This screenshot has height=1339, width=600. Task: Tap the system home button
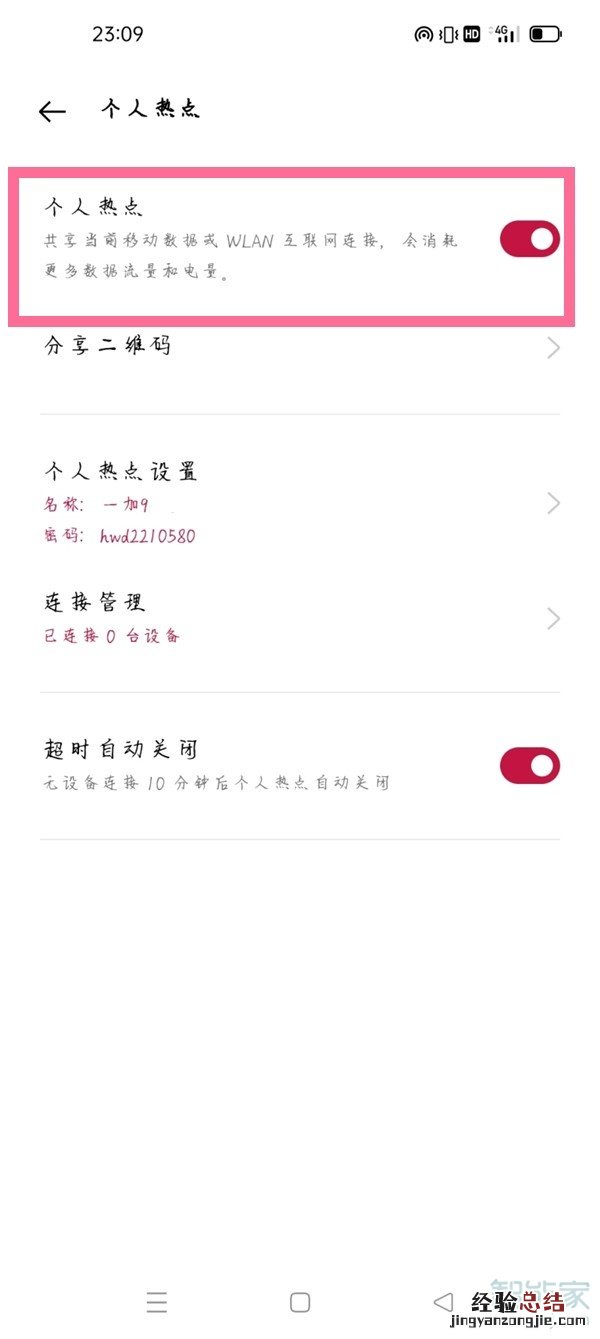(300, 1301)
